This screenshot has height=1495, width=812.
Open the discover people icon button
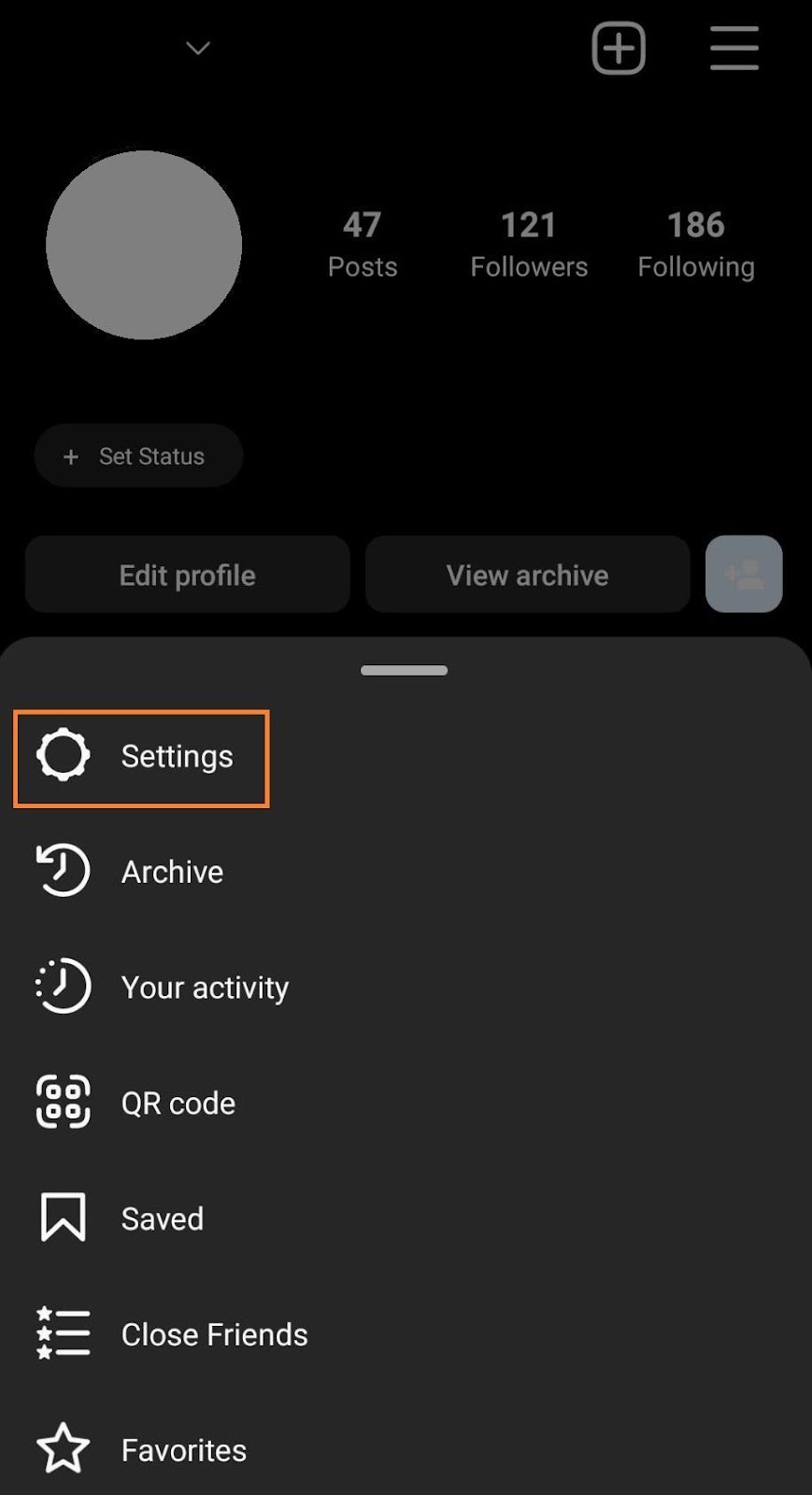click(744, 575)
